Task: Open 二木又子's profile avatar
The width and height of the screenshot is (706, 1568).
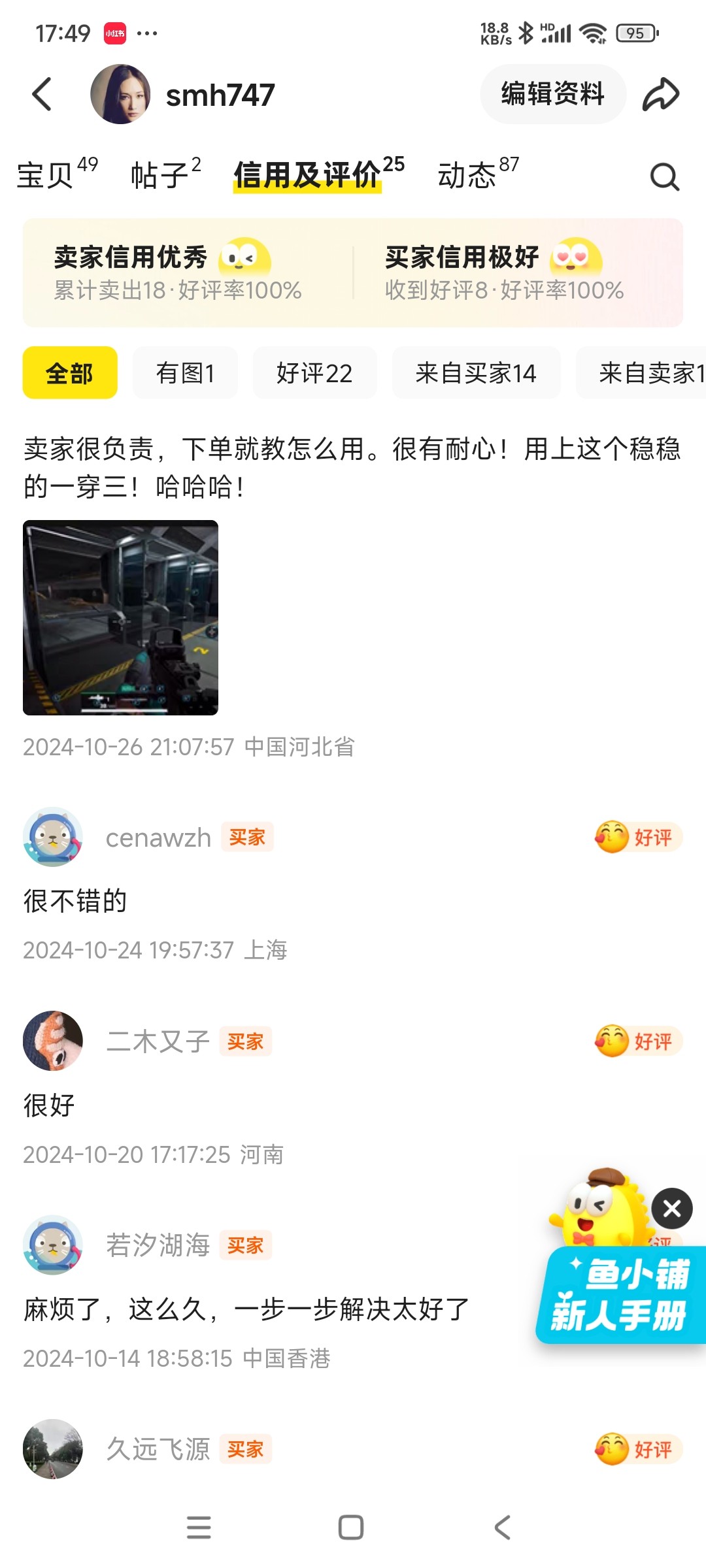Action: (53, 1041)
